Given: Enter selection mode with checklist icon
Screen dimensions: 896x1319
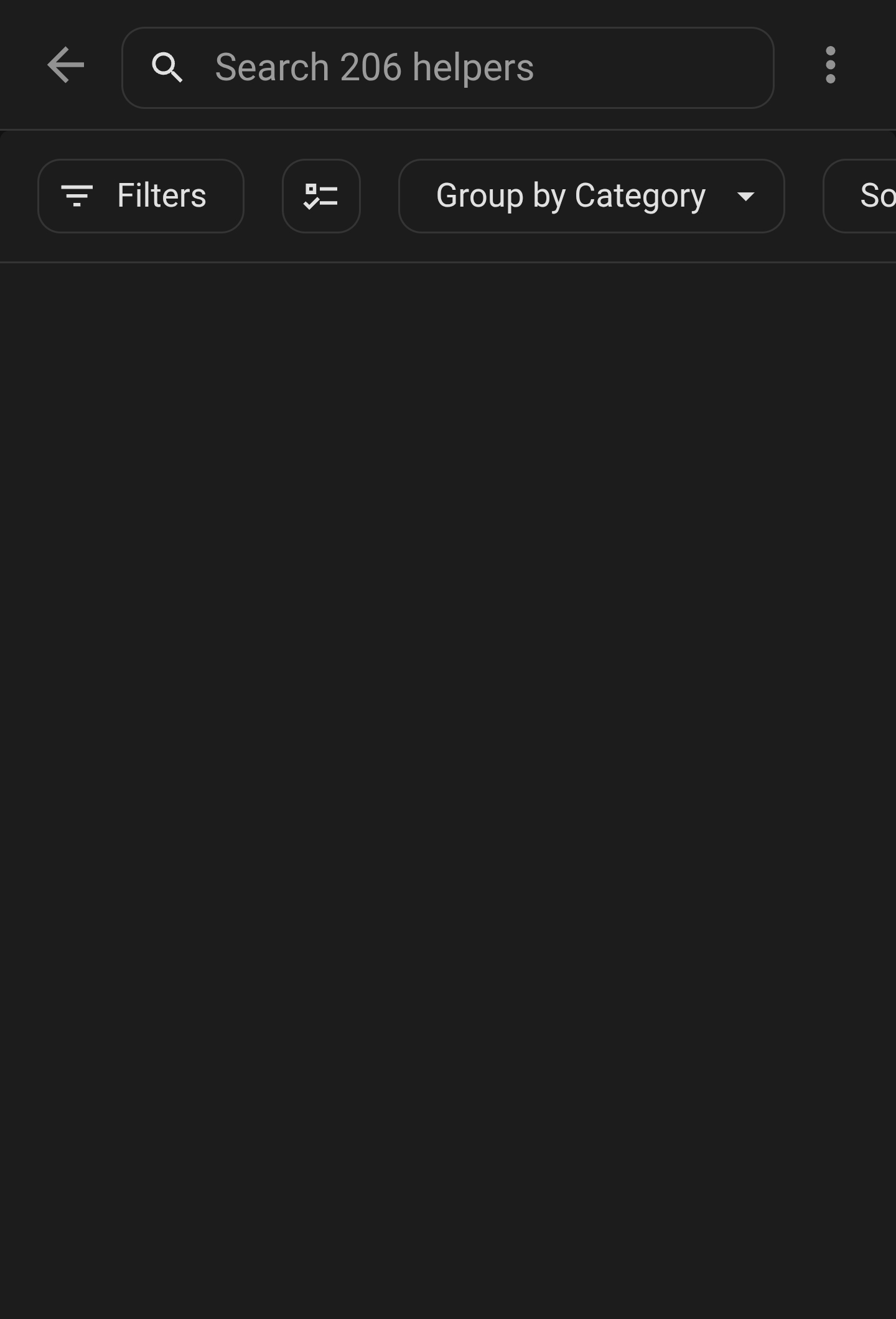Looking at the screenshot, I should (321, 196).
